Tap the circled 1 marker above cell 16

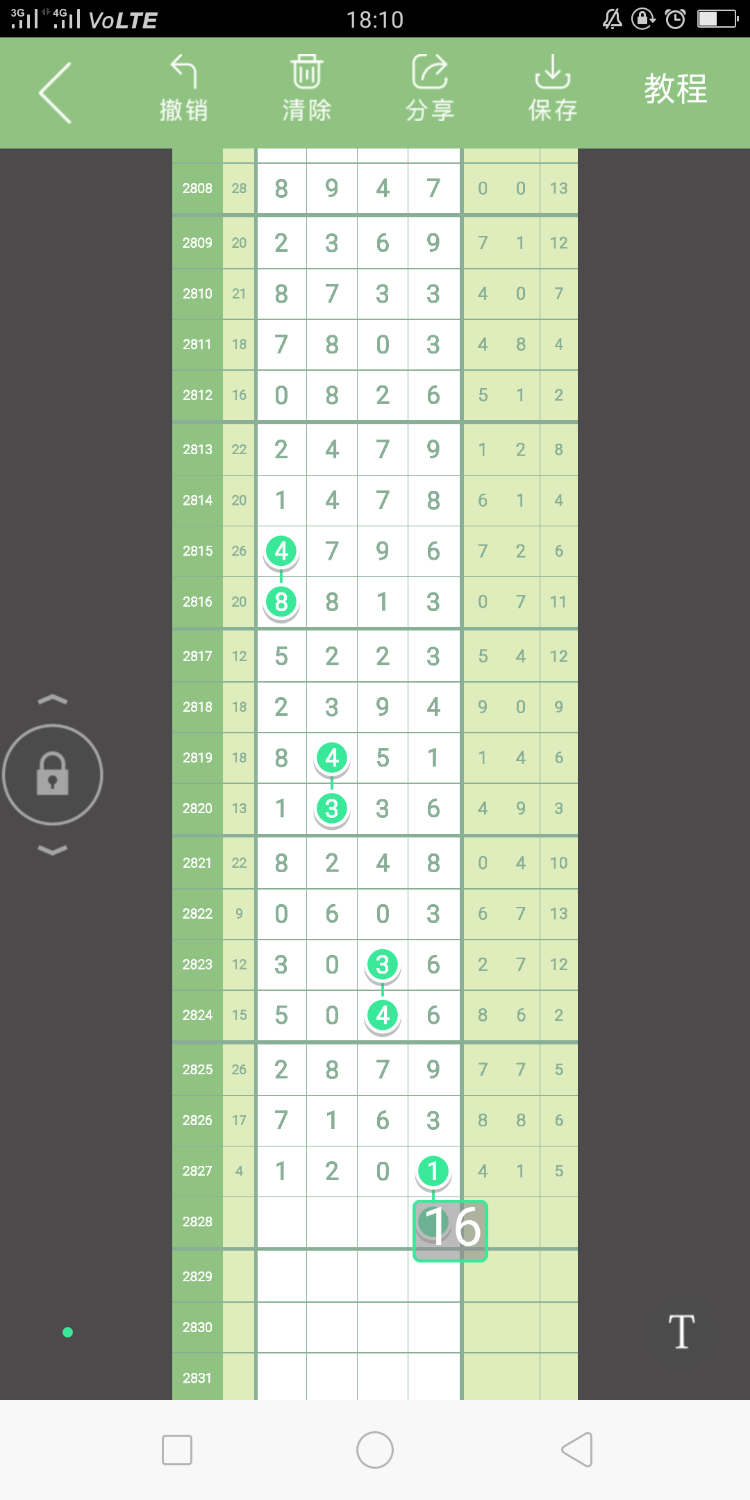click(x=433, y=1172)
